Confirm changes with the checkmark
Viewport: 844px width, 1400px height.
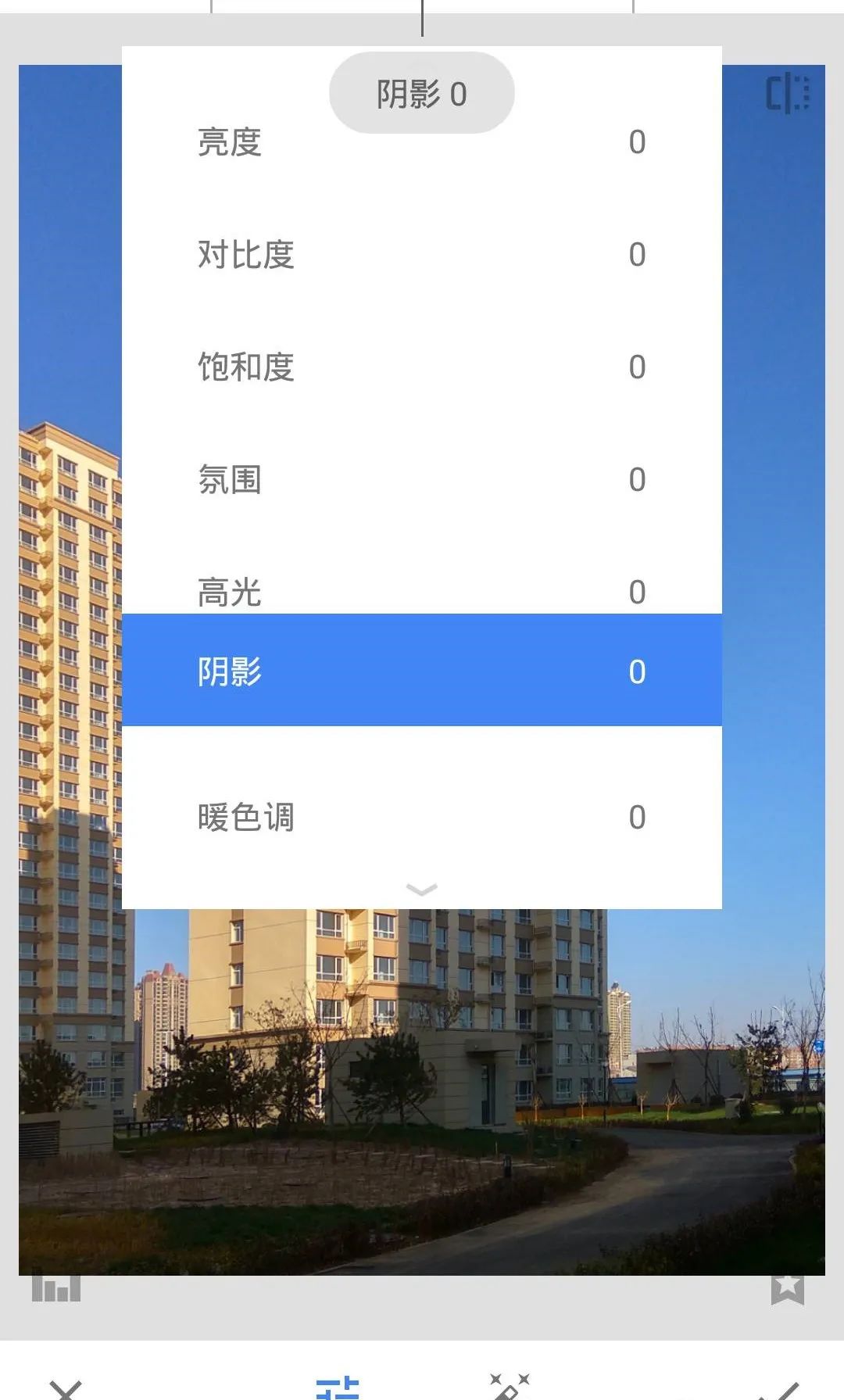pyautogui.click(x=778, y=1387)
